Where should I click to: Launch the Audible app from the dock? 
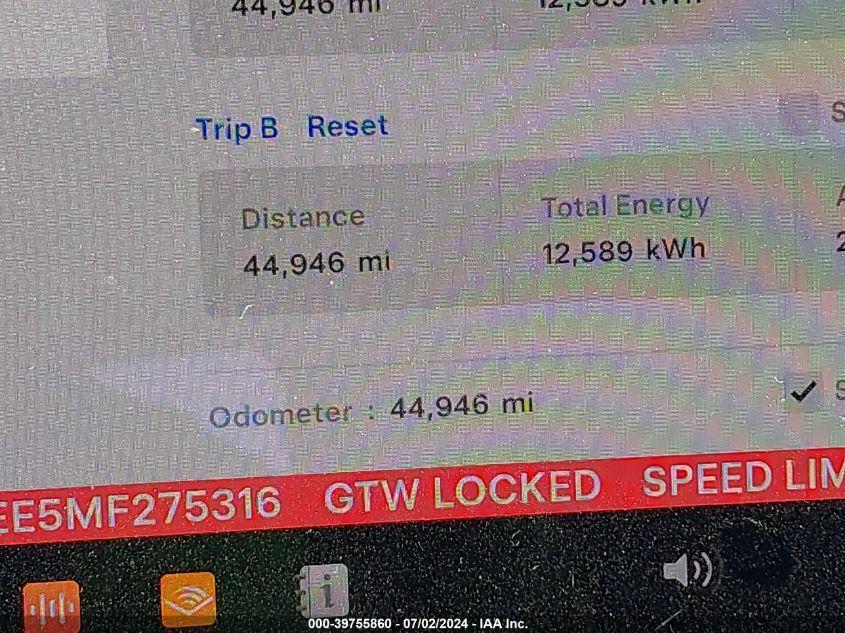(188, 599)
